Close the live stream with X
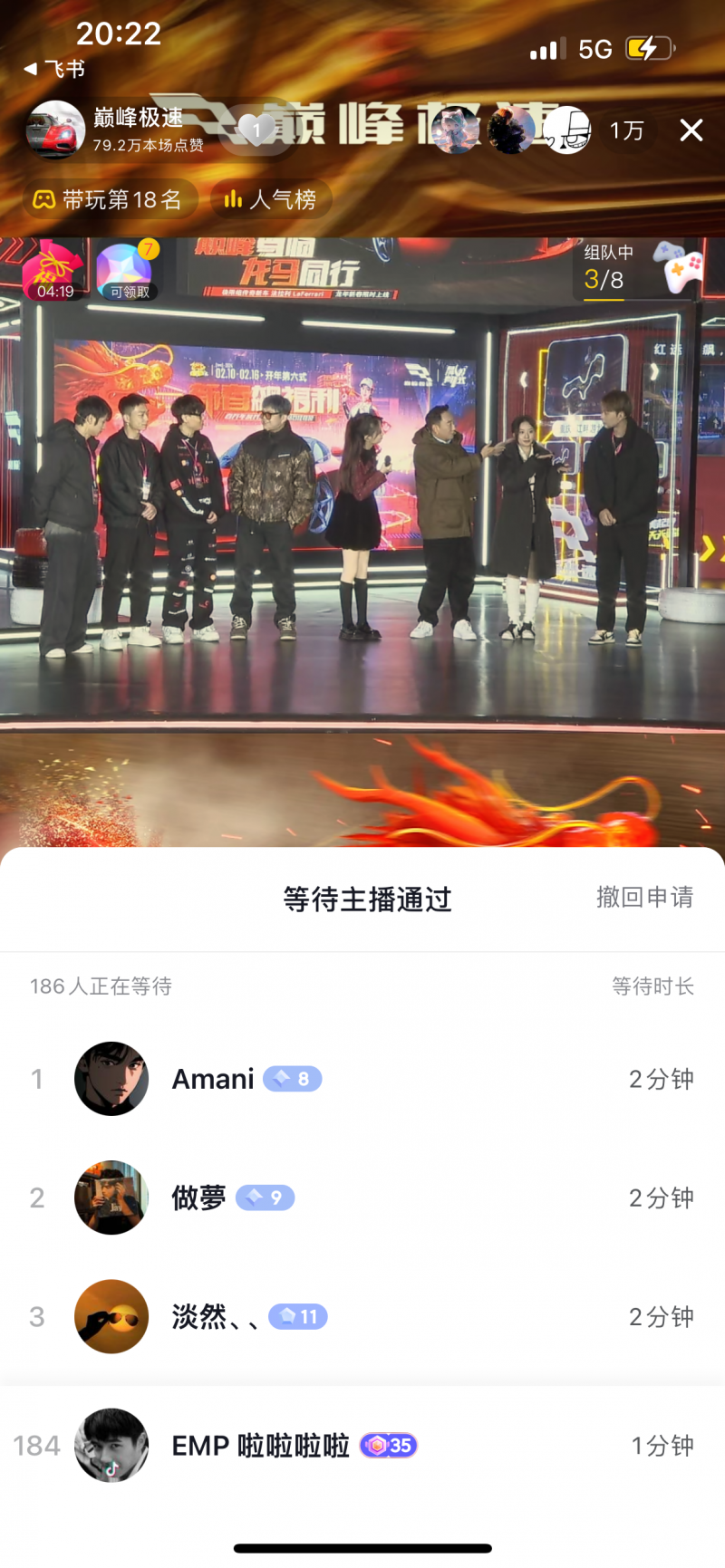 coord(691,130)
